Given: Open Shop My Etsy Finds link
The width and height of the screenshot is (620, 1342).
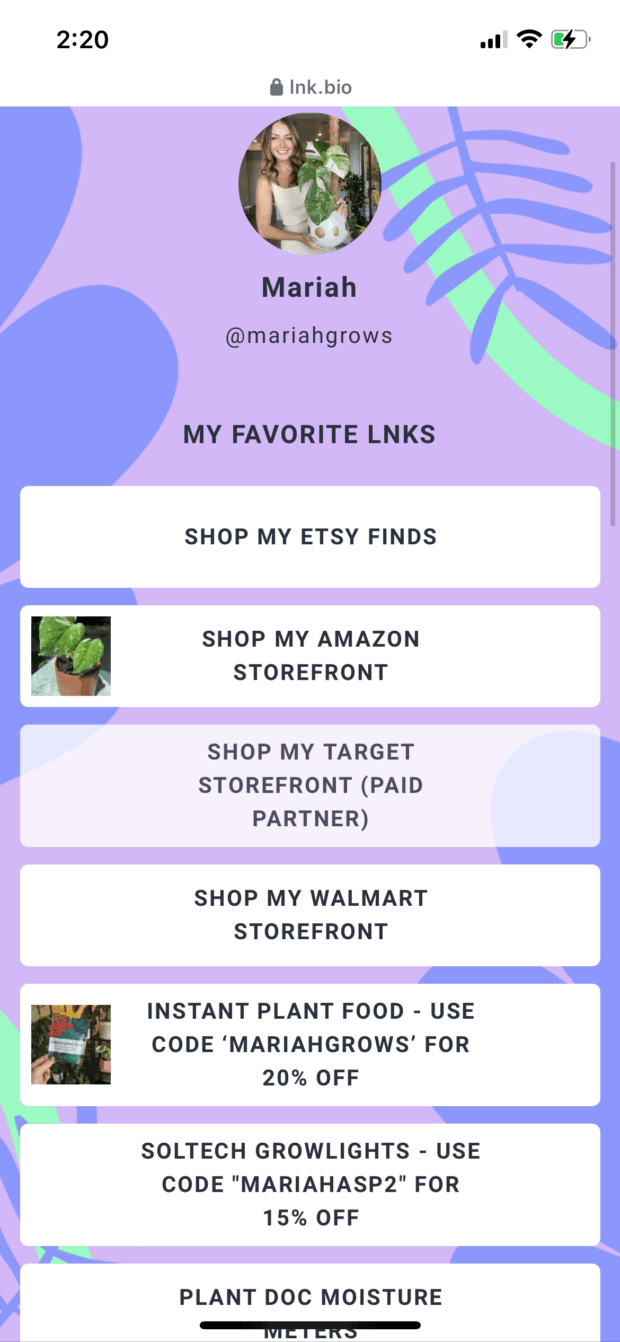Looking at the screenshot, I should coord(310,537).
